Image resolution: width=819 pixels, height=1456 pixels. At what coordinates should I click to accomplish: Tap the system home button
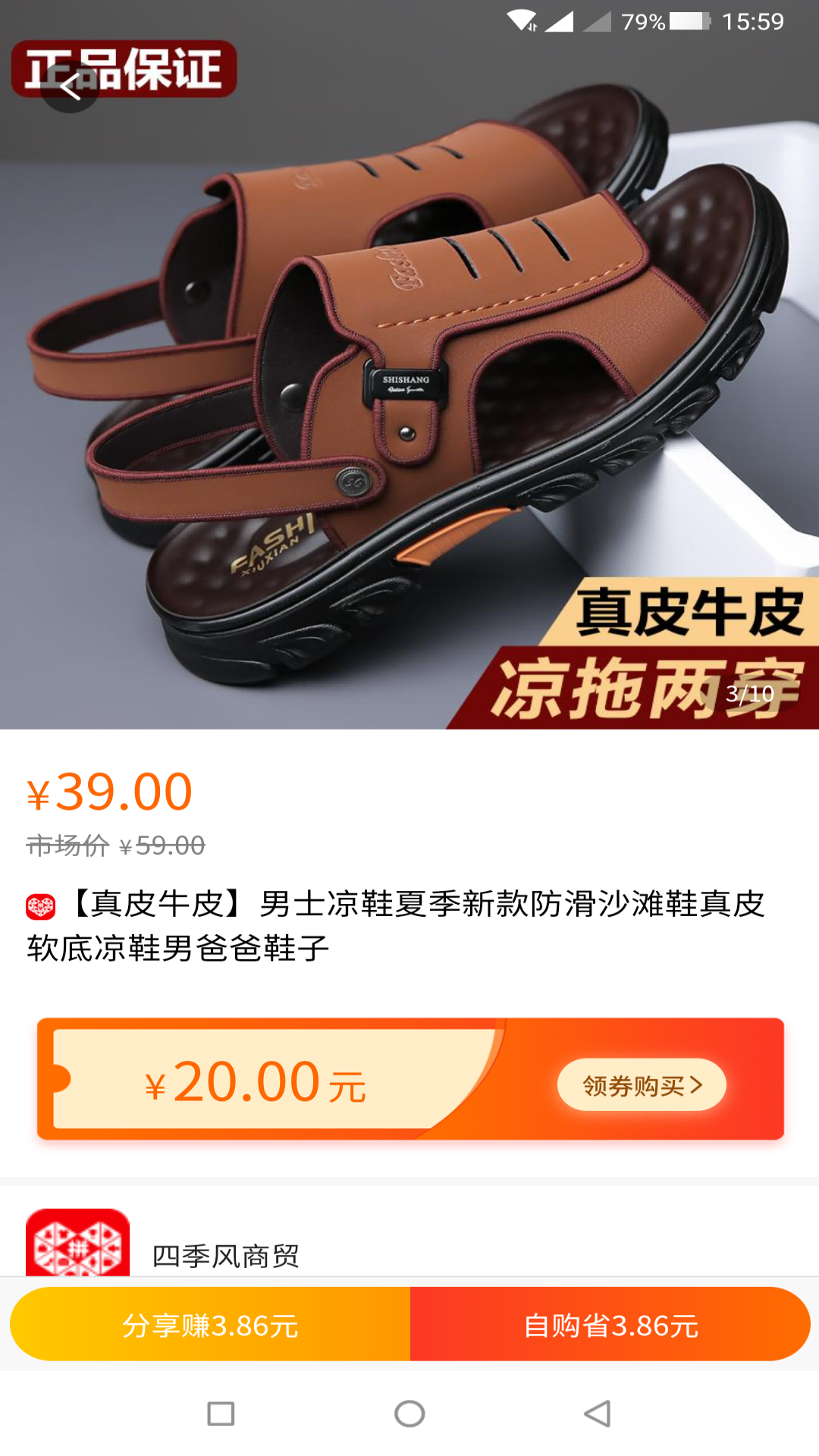tap(409, 1414)
